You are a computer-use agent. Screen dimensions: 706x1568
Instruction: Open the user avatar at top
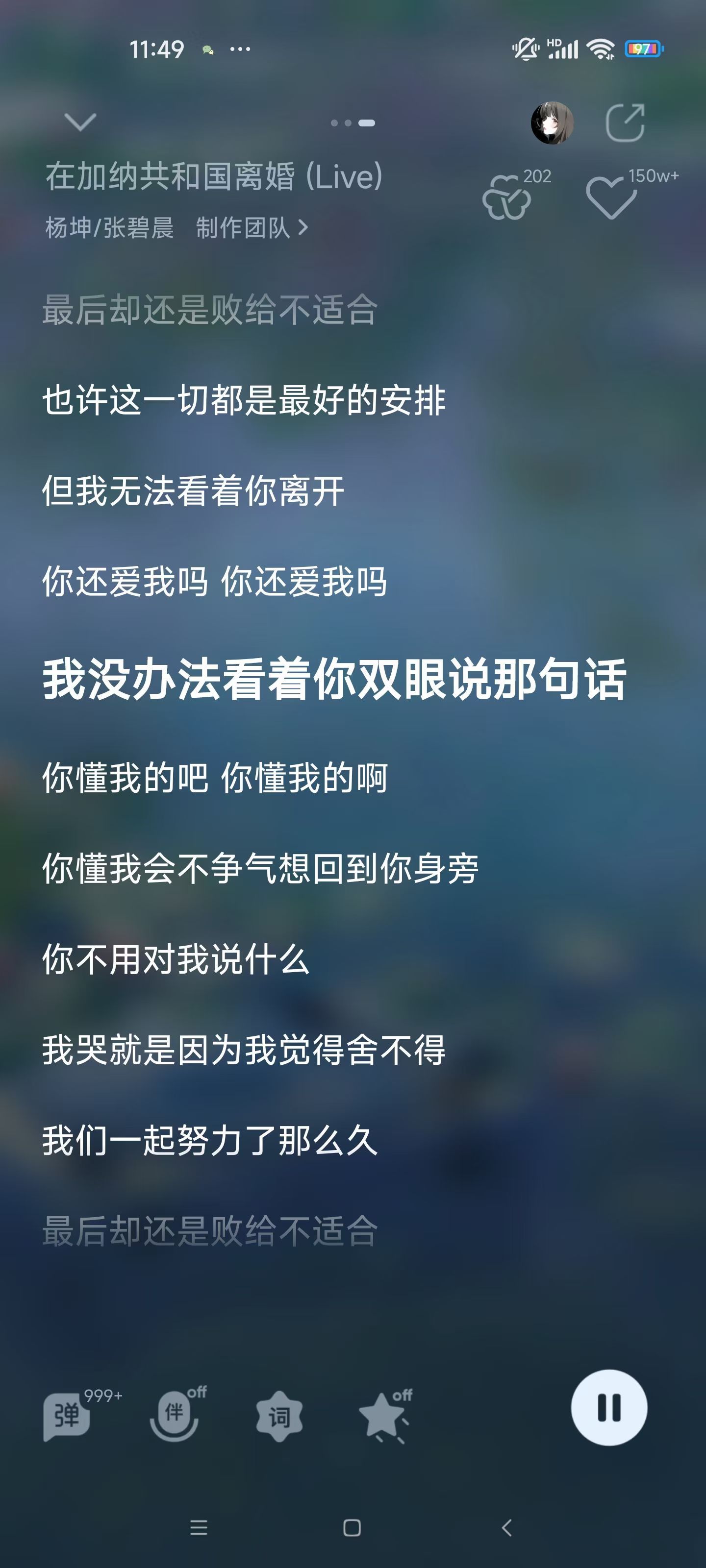pos(552,123)
